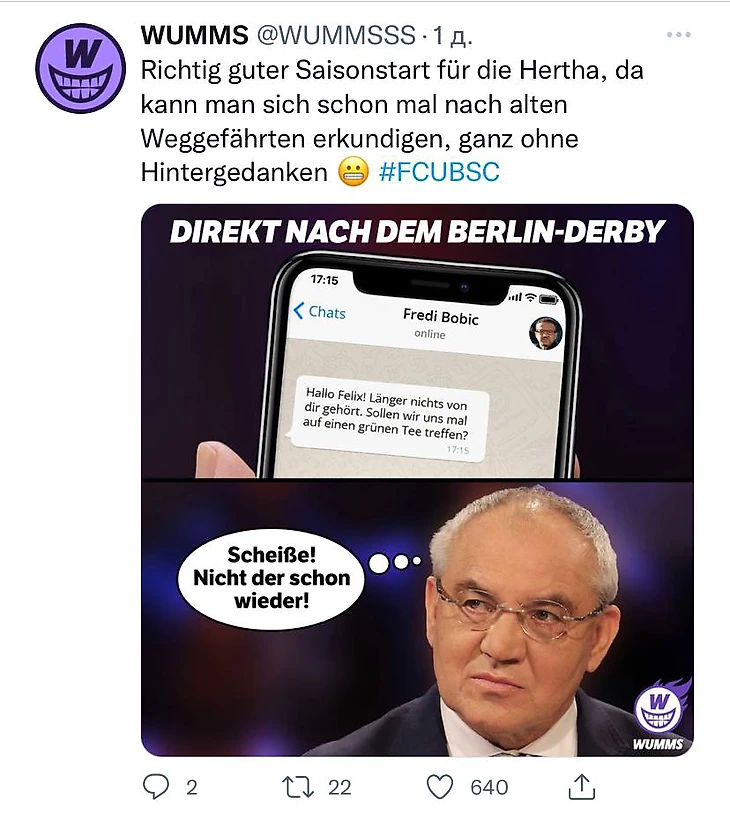Open the WUMMS profile avatar
This screenshot has height=823, width=730.
(x=78, y=68)
